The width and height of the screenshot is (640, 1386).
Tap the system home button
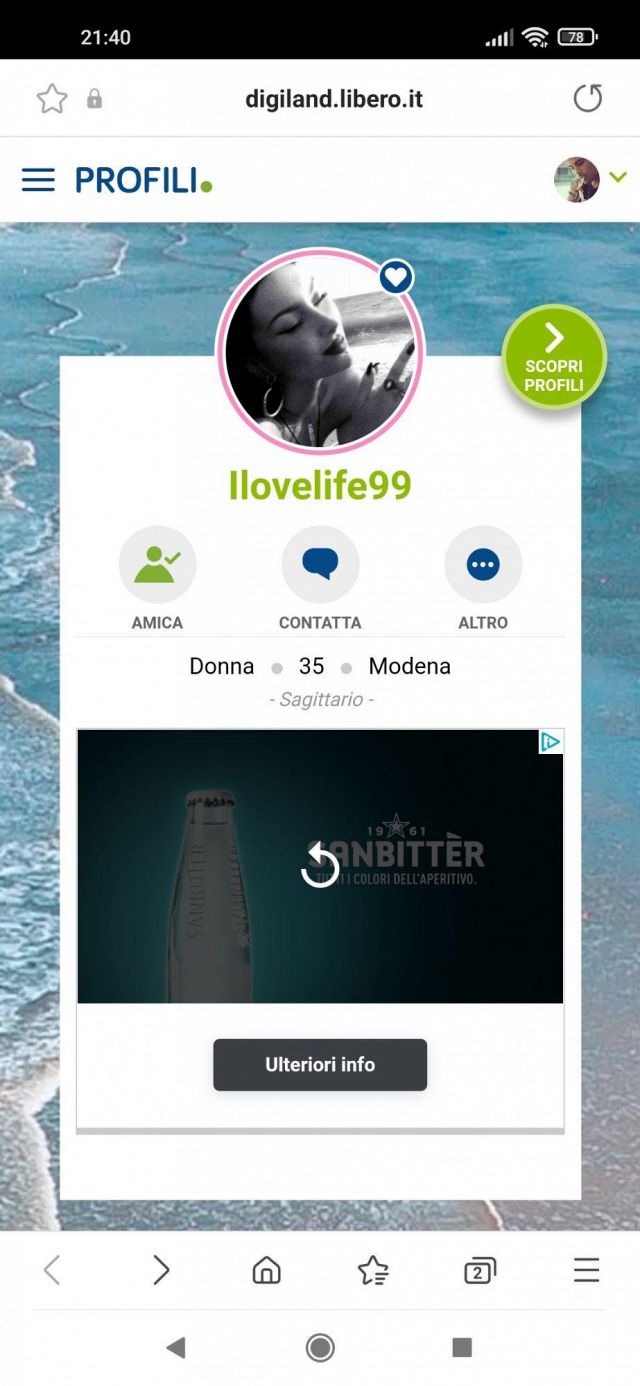click(320, 1348)
